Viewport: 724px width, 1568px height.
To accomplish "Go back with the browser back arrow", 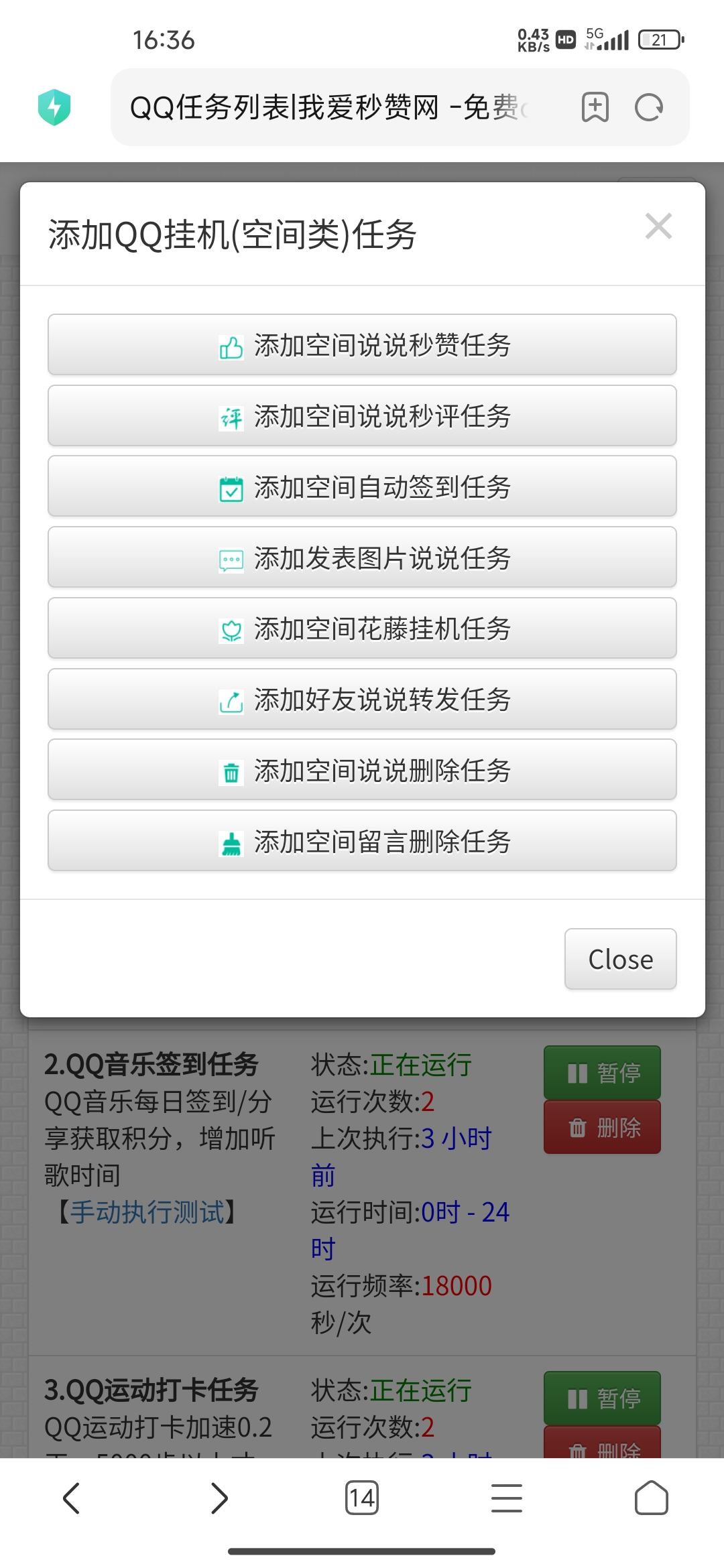I will click(x=71, y=1498).
